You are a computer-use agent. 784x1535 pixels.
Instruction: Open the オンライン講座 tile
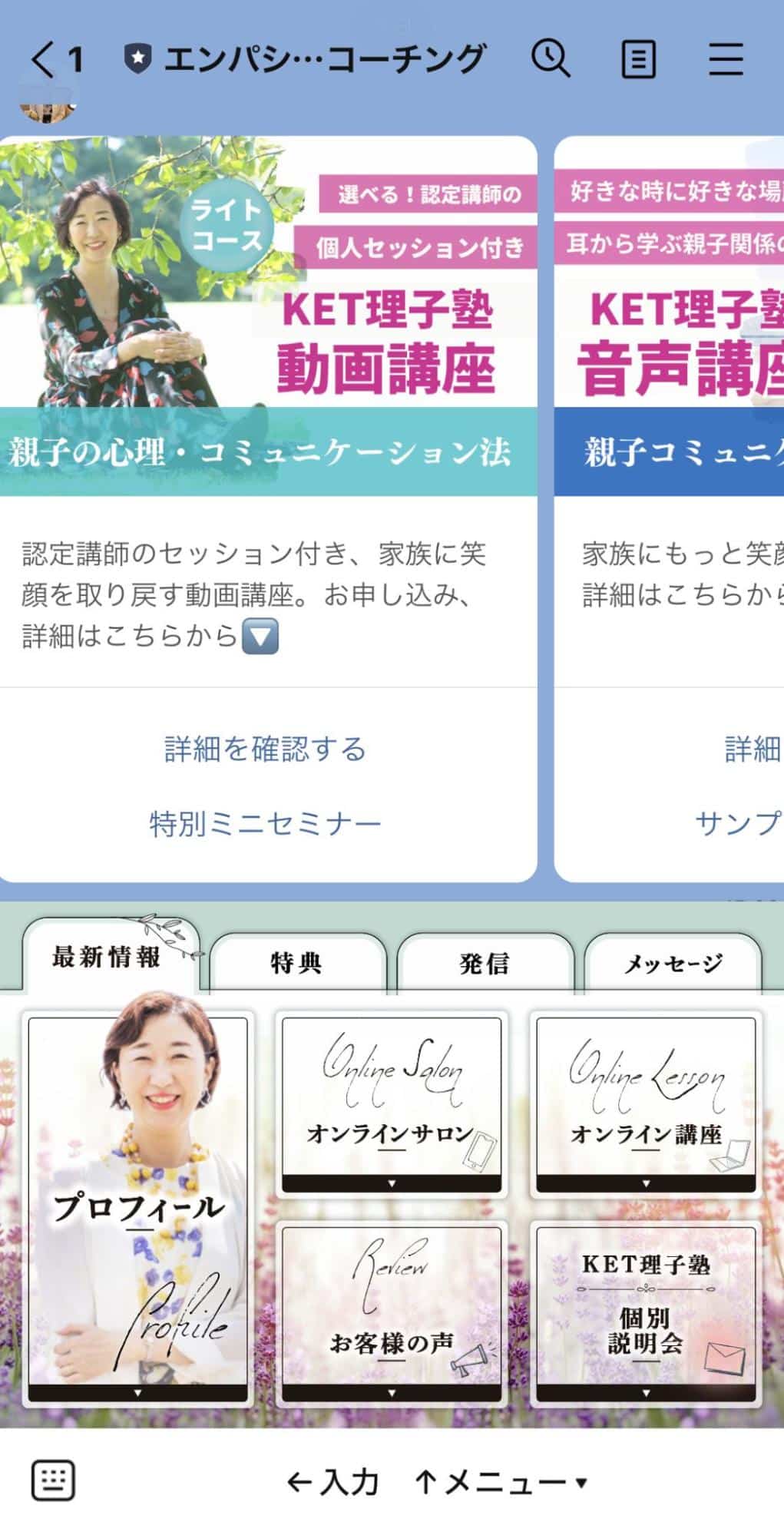(x=646, y=1103)
